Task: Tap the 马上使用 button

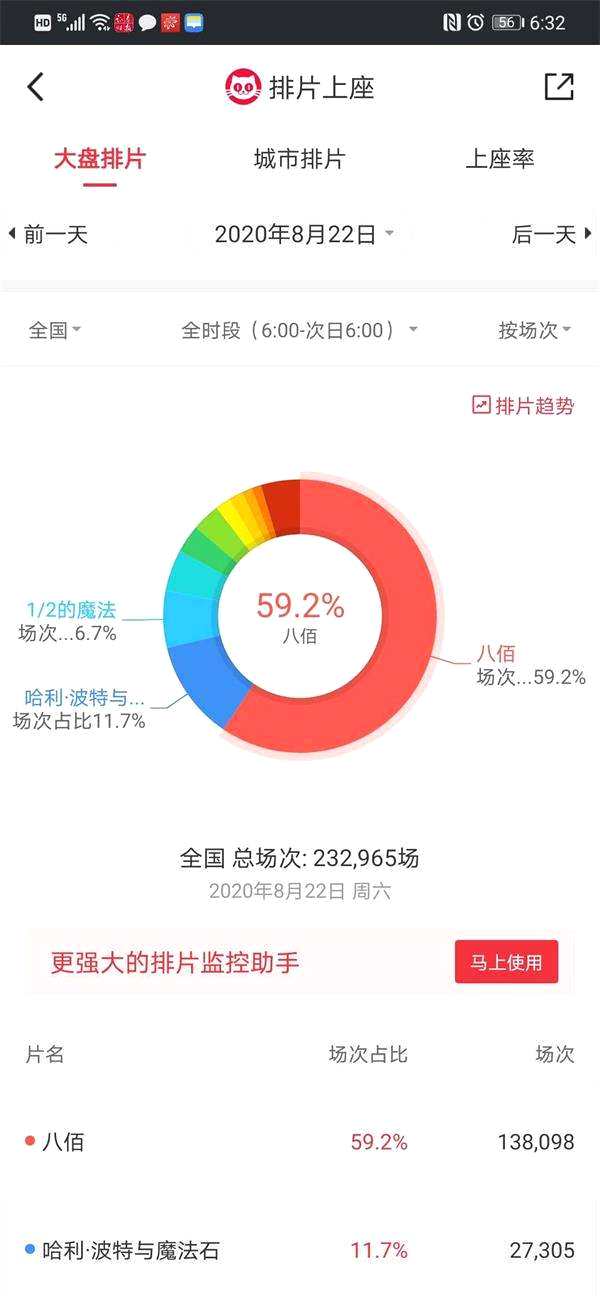Action: point(506,962)
